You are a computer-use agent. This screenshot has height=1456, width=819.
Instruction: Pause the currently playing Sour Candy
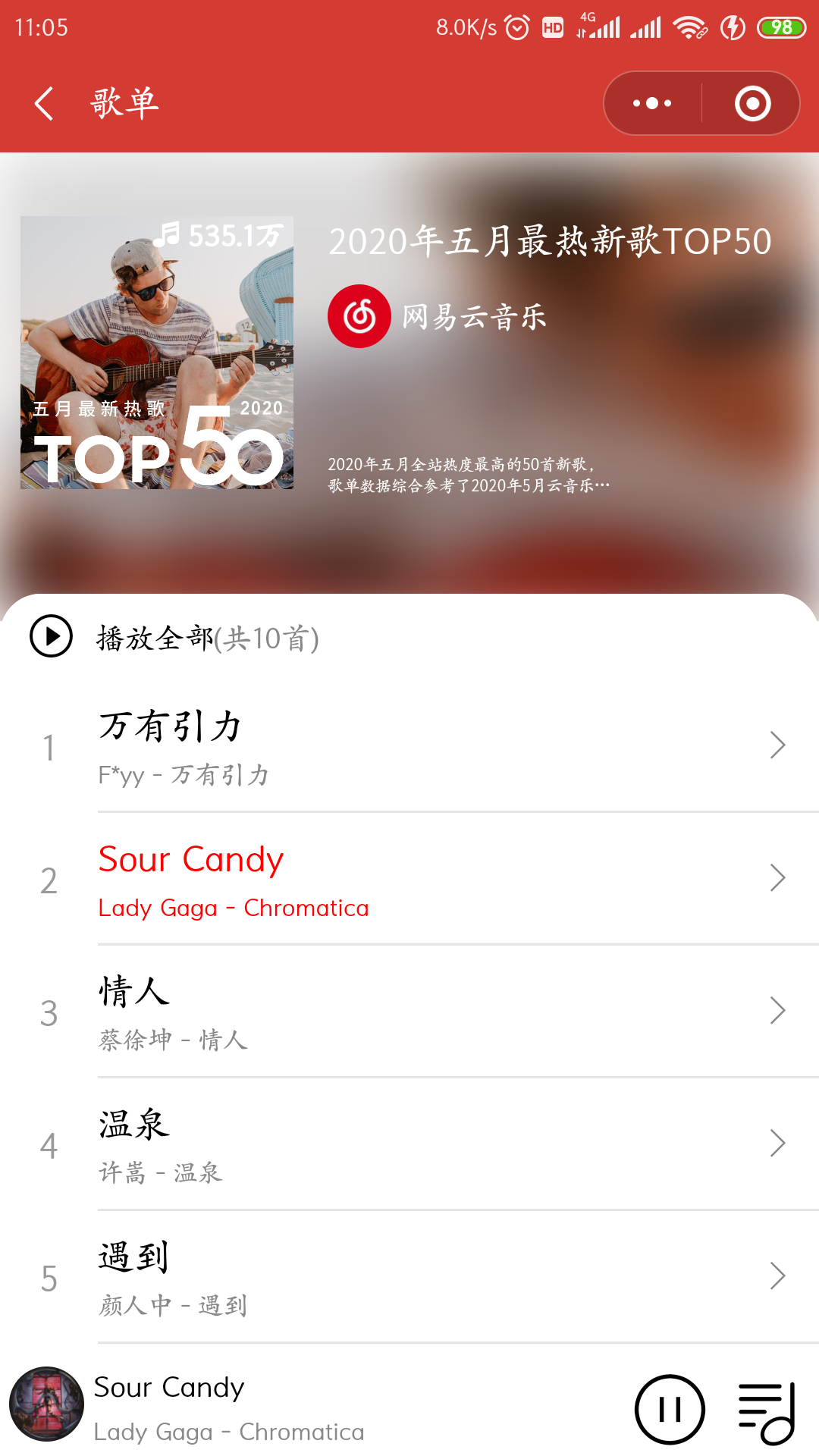coord(670,1409)
